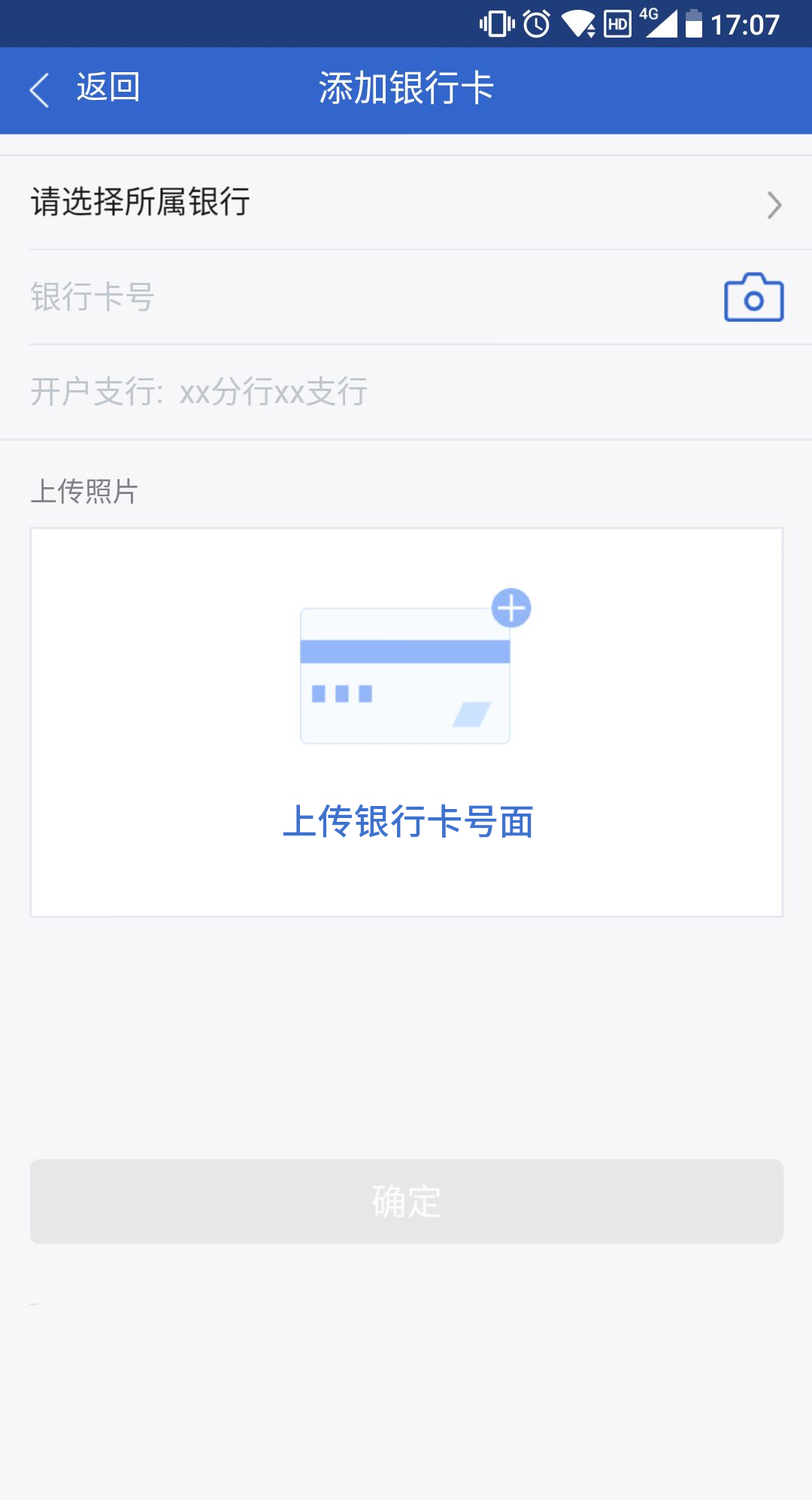
Task: Confirm with the 确定 button
Action: click(407, 1201)
